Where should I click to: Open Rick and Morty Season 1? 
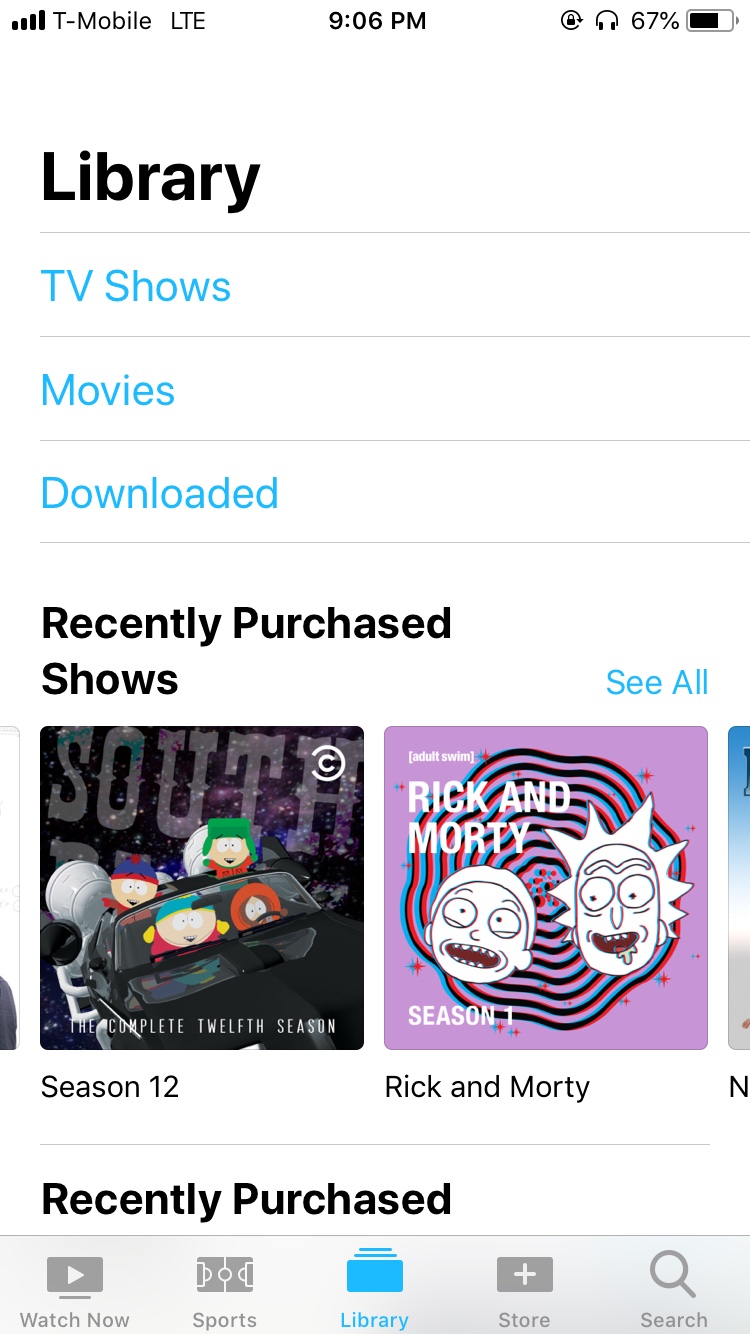(546, 888)
